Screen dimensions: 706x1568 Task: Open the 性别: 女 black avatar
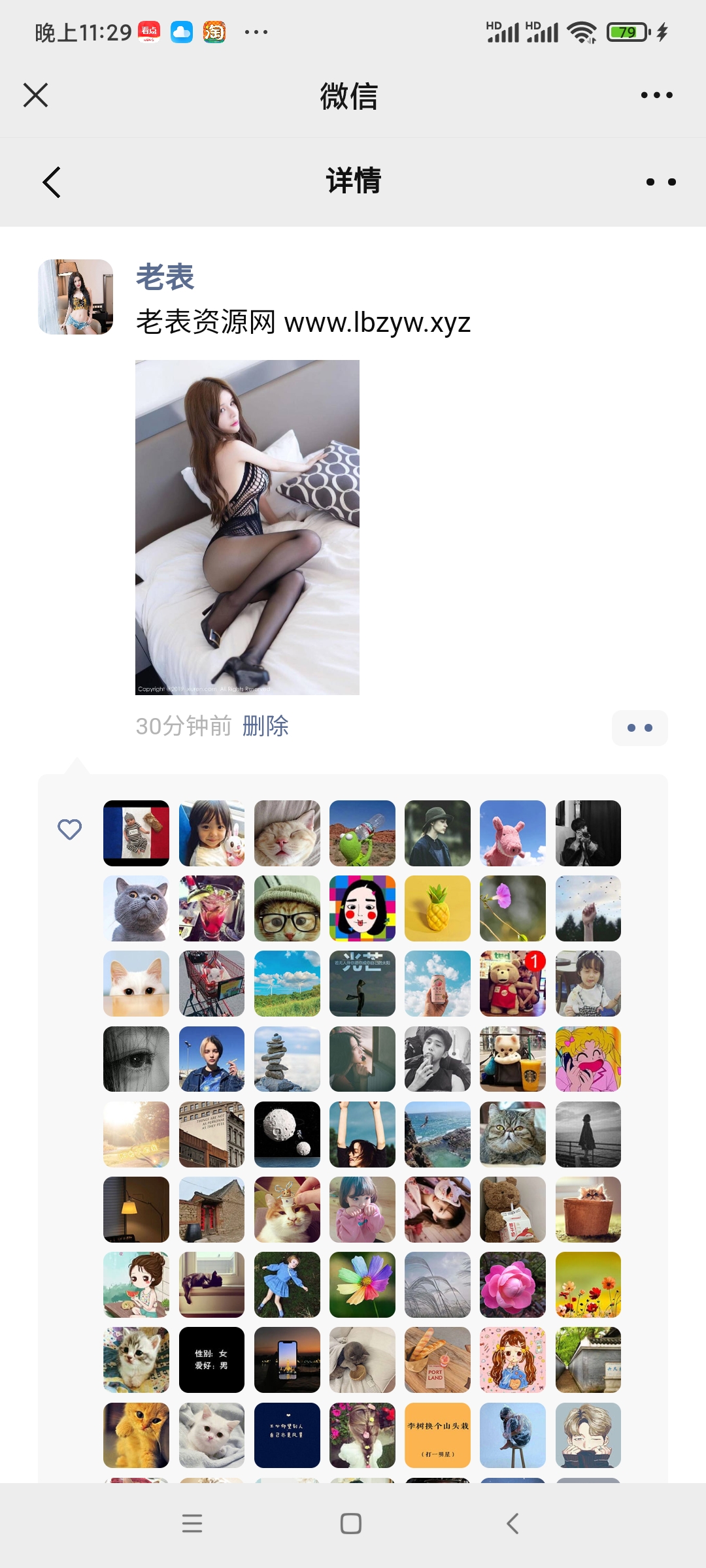pyautogui.click(x=212, y=1360)
